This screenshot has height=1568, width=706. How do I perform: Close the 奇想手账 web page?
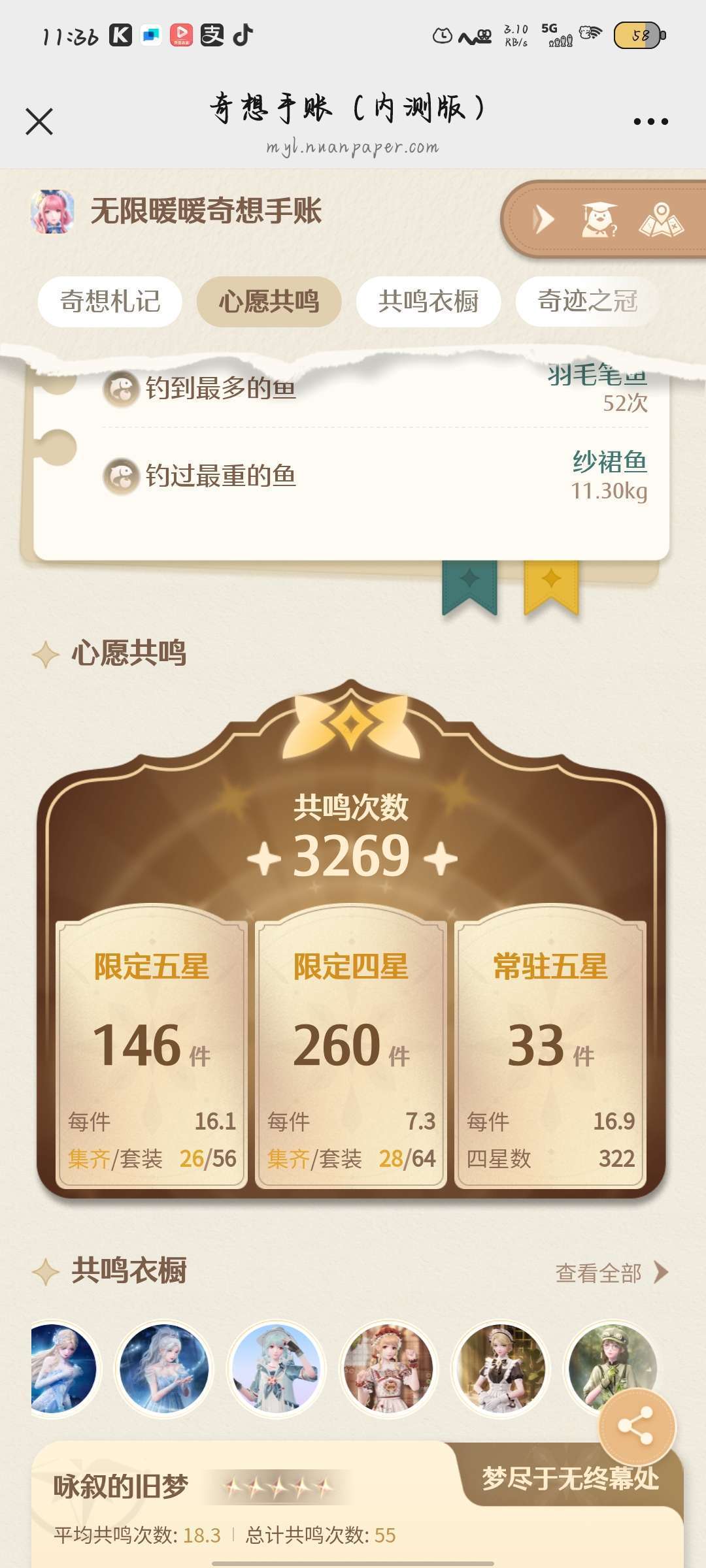[x=39, y=122]
